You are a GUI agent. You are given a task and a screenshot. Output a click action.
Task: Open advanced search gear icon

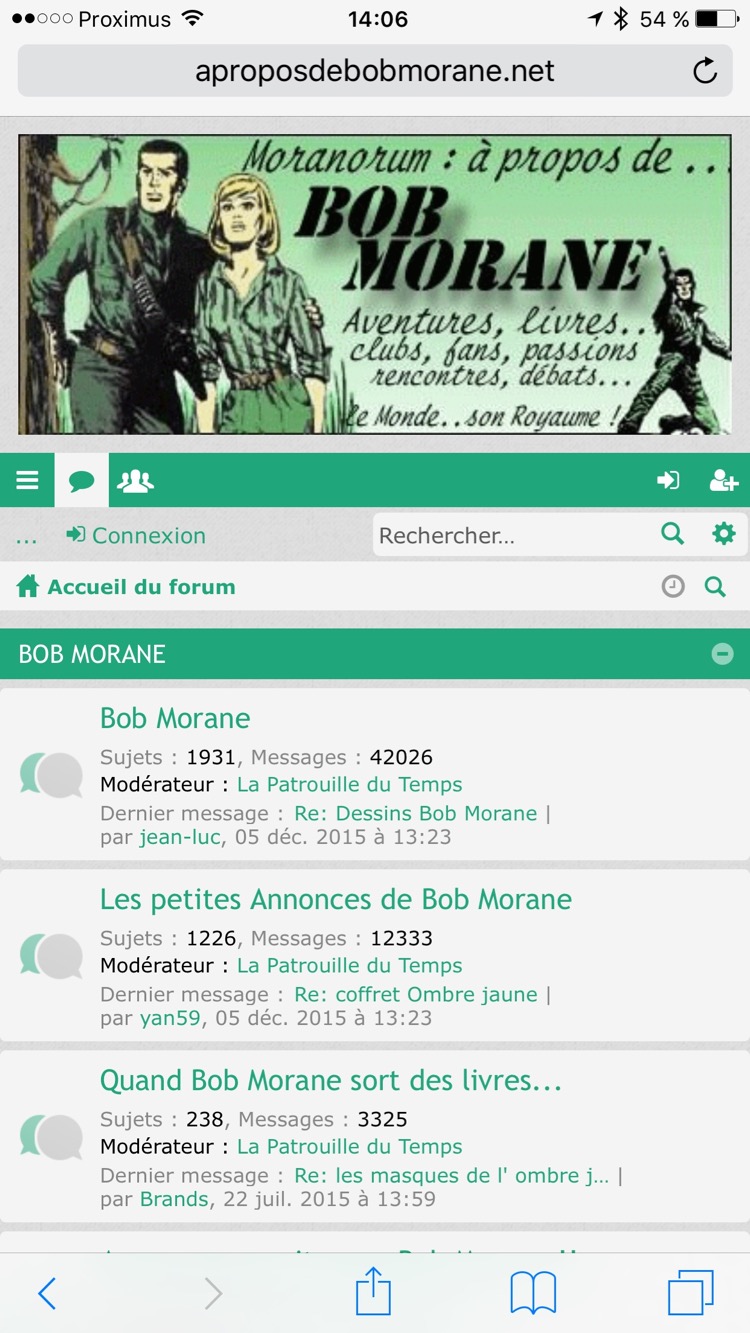[x=724, y=535]
